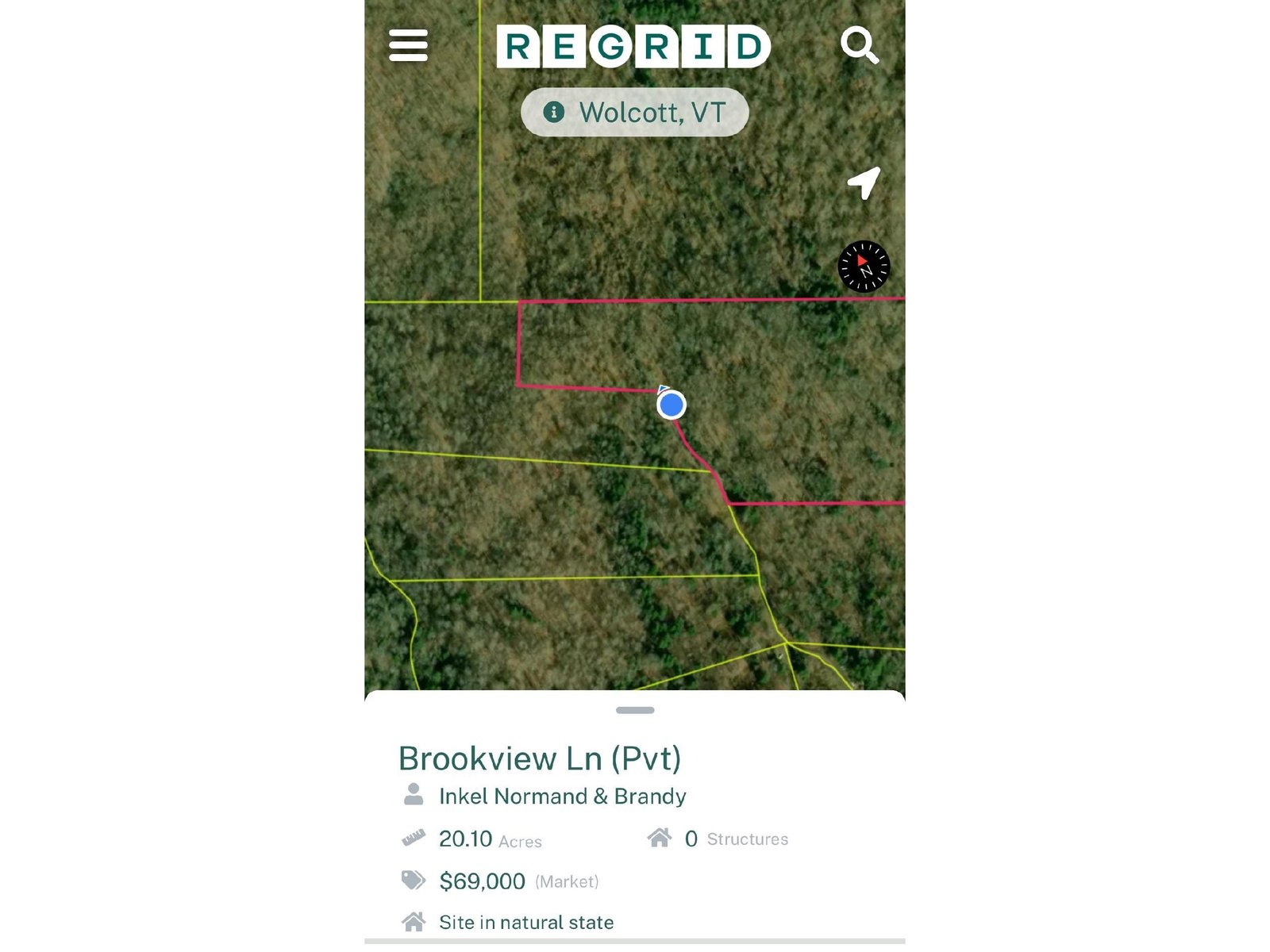Screen dimensions: 1270x952
Task: Expand the parcel details sheet handle
Action: coord(635,710)
